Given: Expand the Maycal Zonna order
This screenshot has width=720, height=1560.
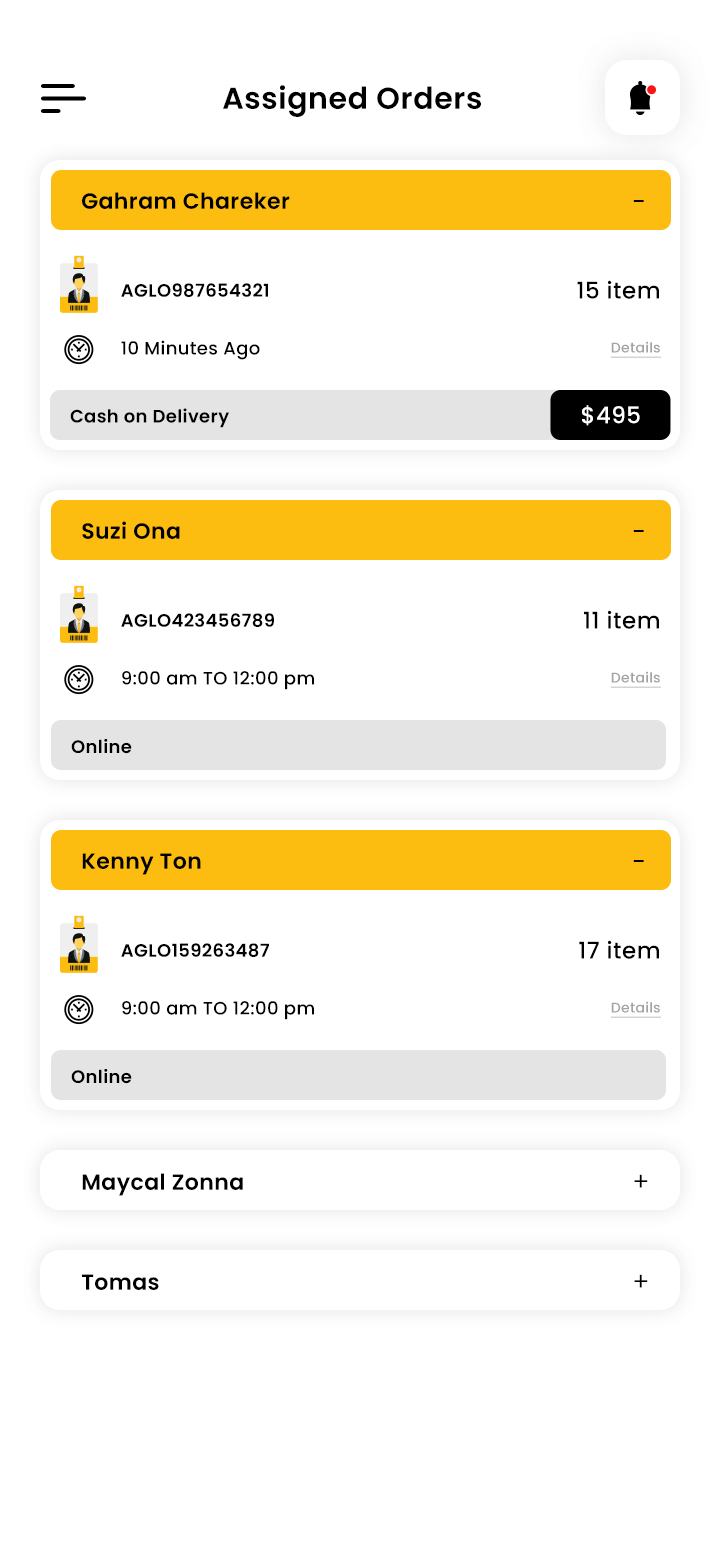Looking at the screenshot, I should (641, 1181).
